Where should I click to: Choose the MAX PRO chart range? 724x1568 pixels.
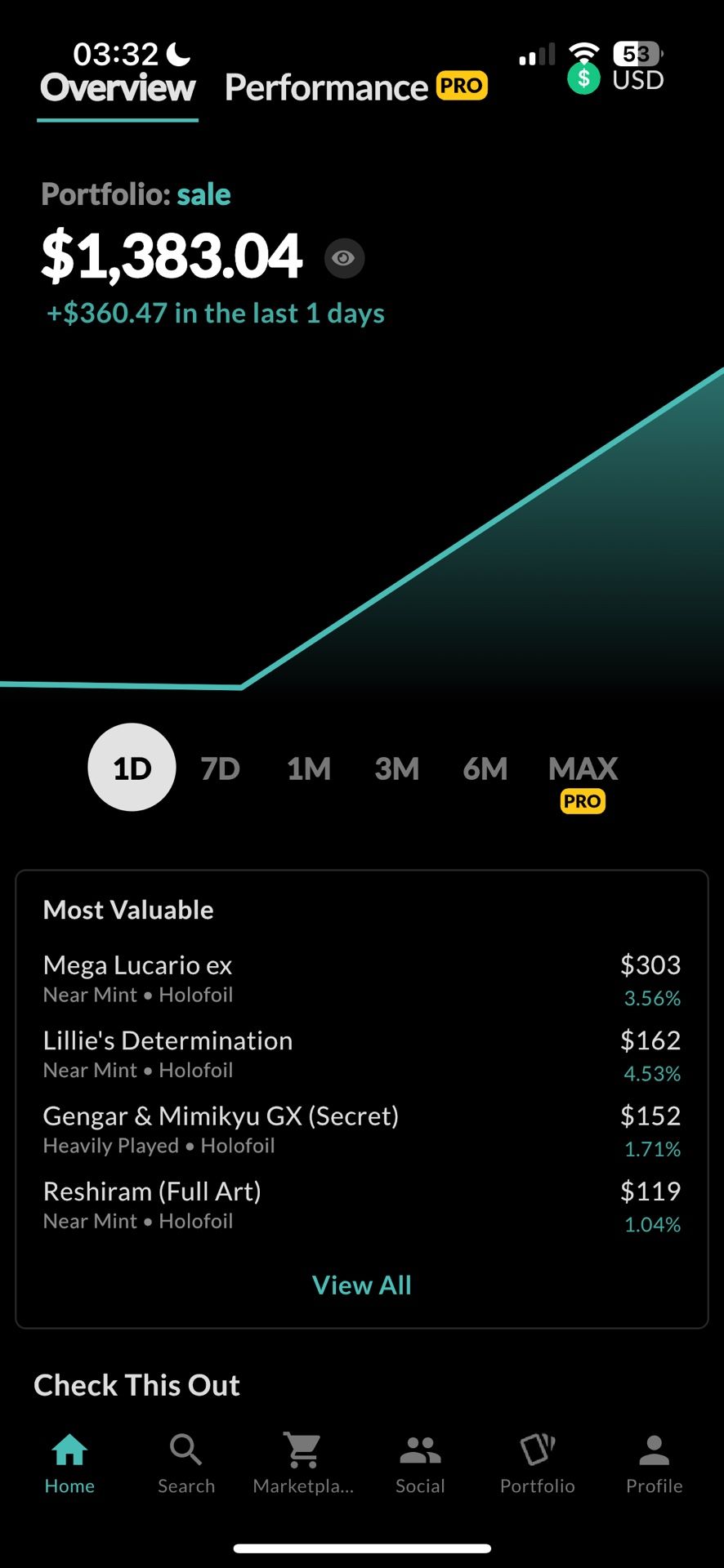point(583,778)
